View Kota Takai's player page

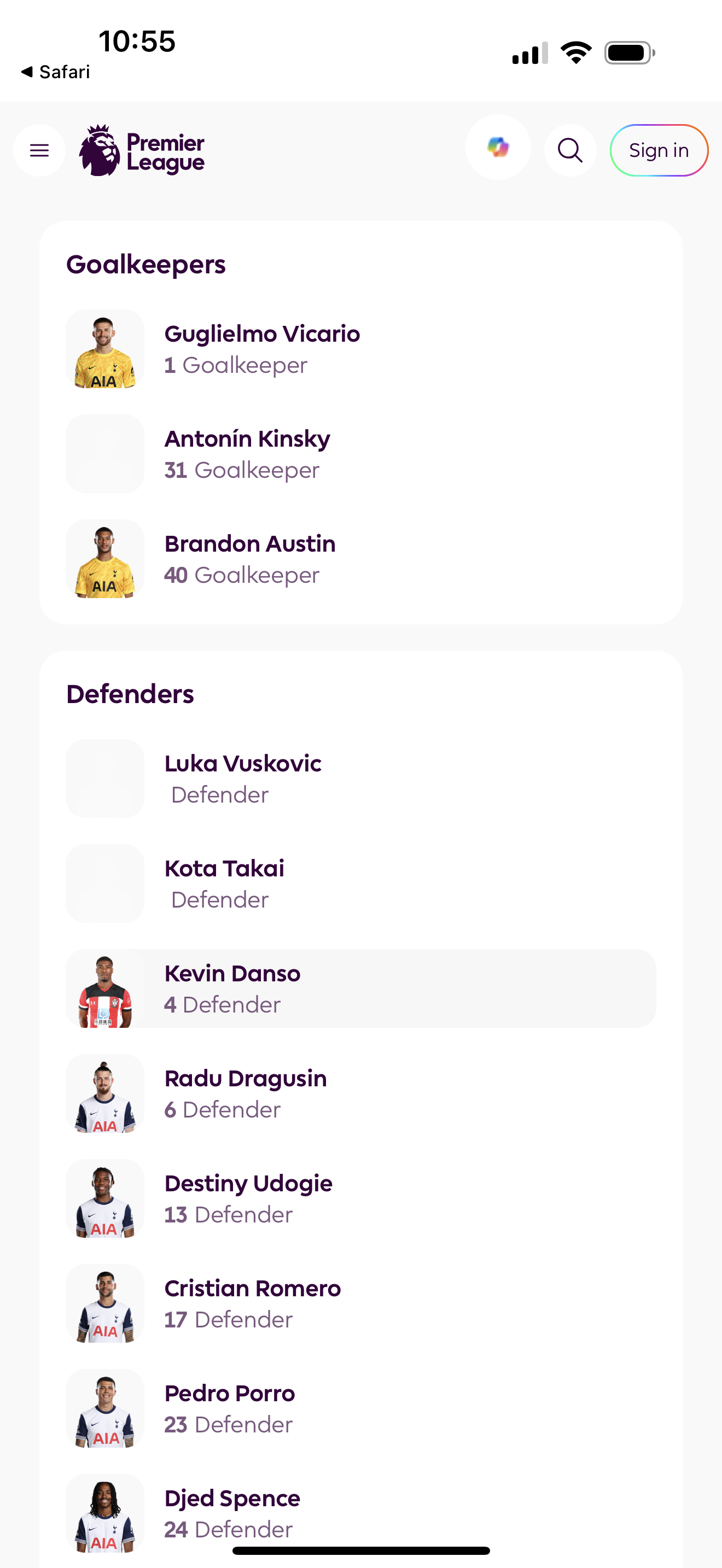(x=361, y=883)
